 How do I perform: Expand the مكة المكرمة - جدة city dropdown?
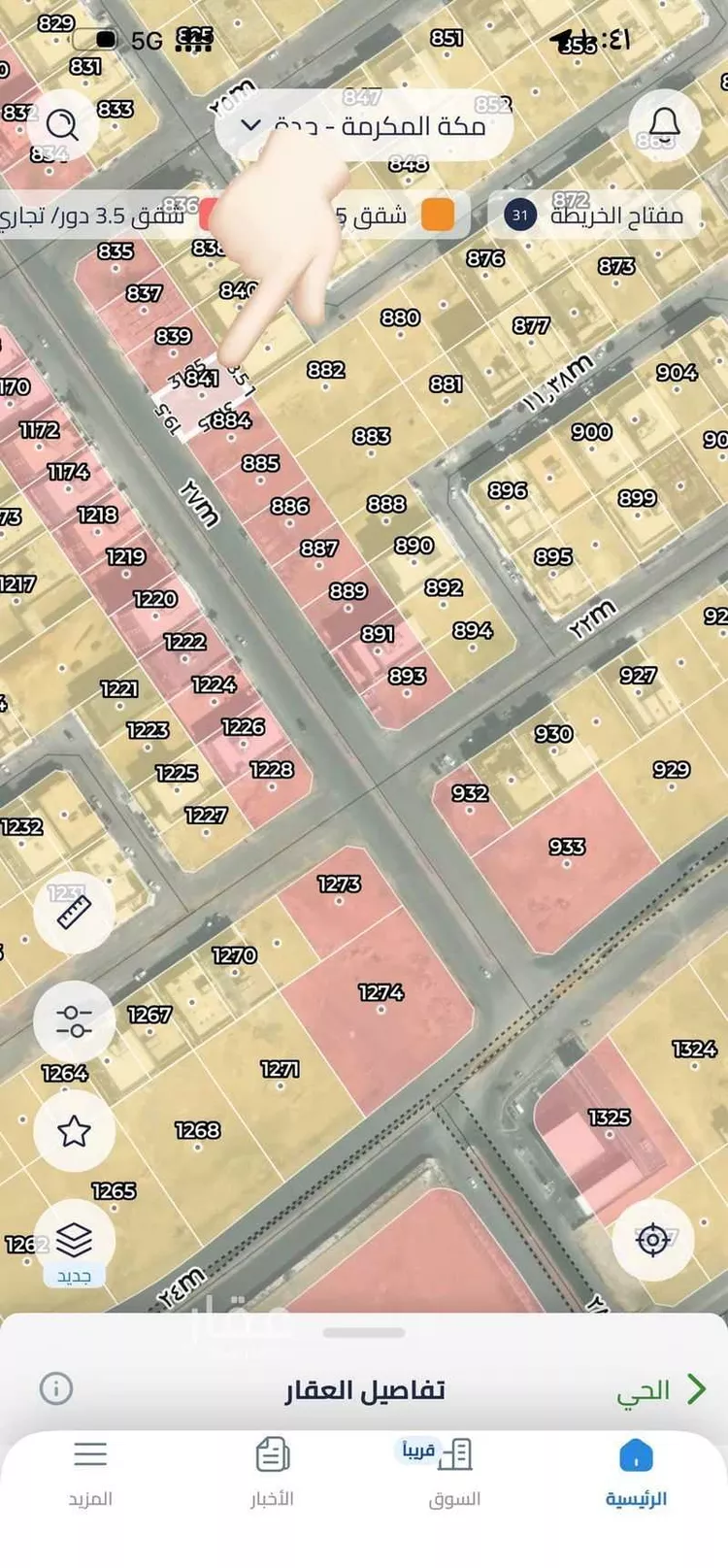coord(364,125)
